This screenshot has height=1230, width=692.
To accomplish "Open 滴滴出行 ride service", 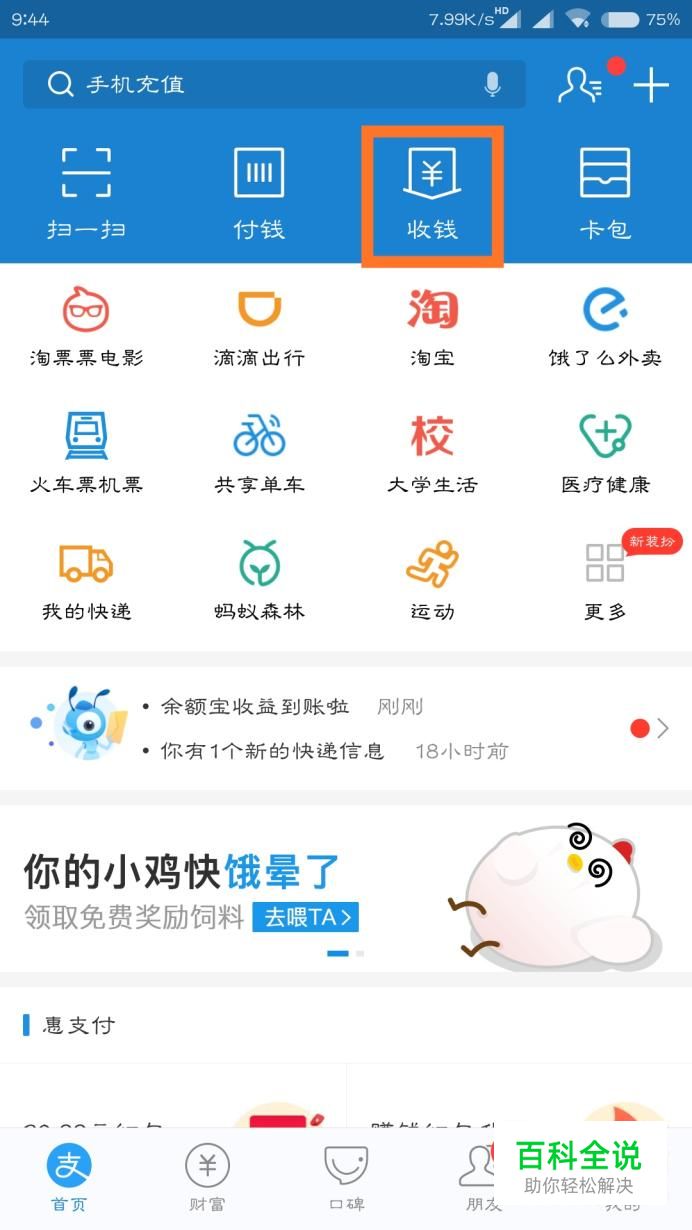I will coord(259,326).
